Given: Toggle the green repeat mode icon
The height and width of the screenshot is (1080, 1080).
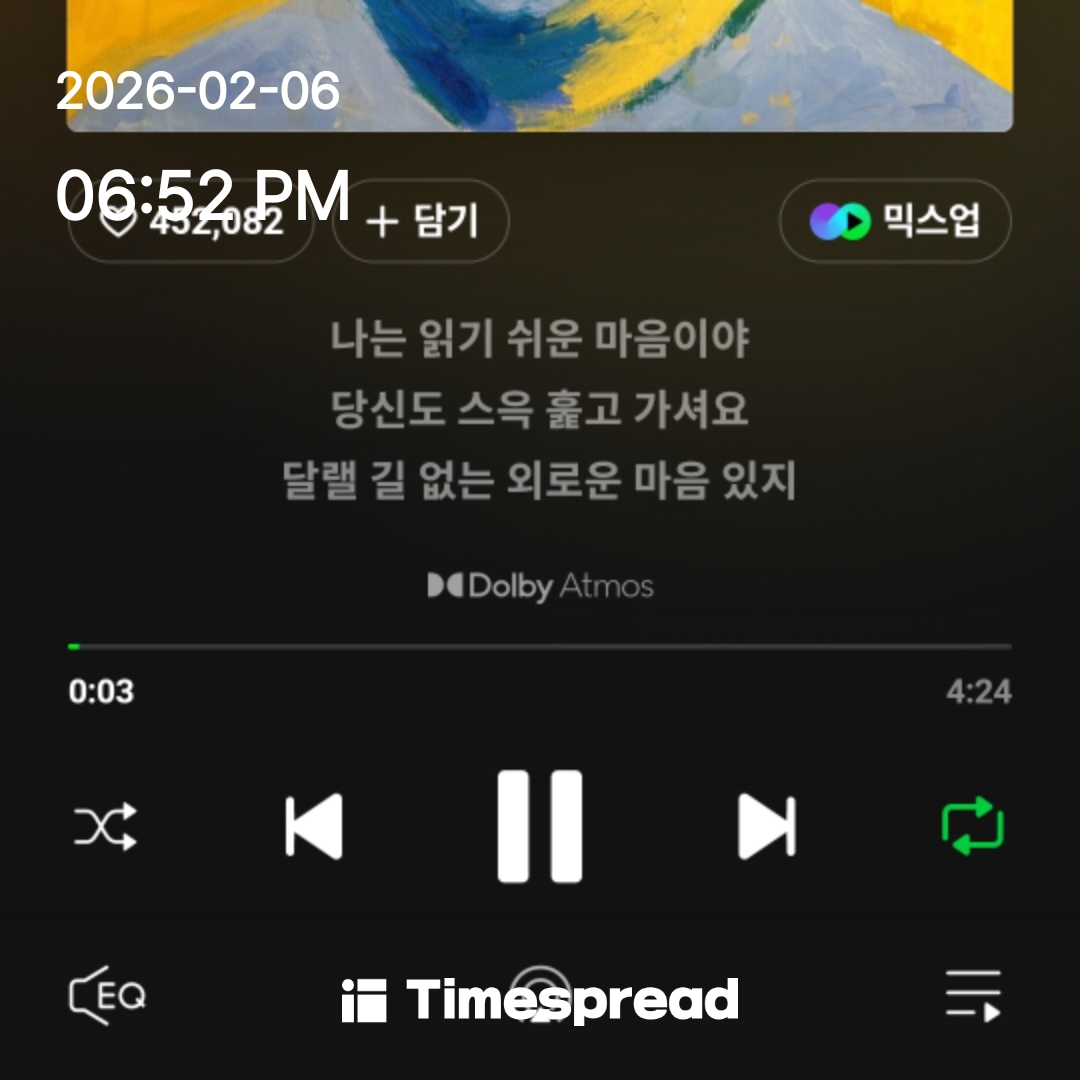Looking at the screenshot, I should [x=972, y=826].
